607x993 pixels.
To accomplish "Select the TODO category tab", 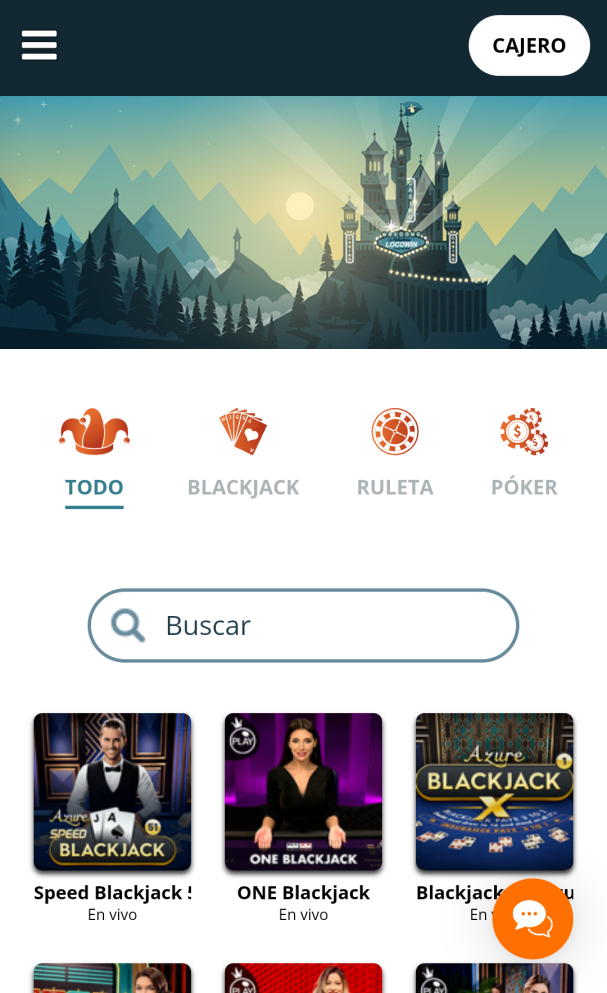I will [94, 455].
